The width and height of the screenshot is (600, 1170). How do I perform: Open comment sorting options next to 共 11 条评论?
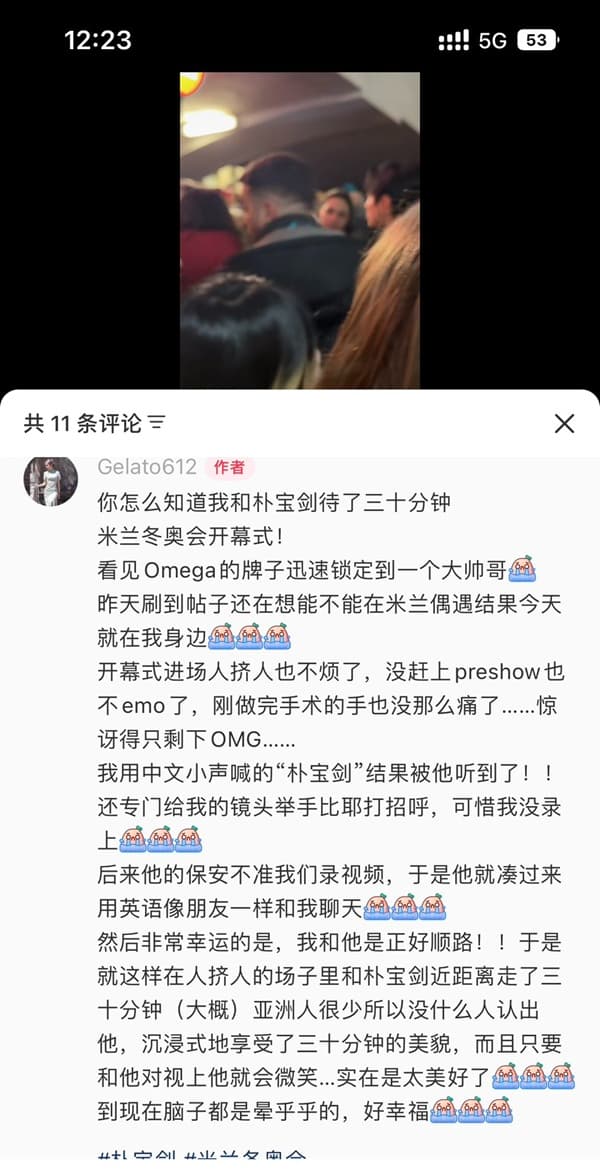[x=157, y=424]
